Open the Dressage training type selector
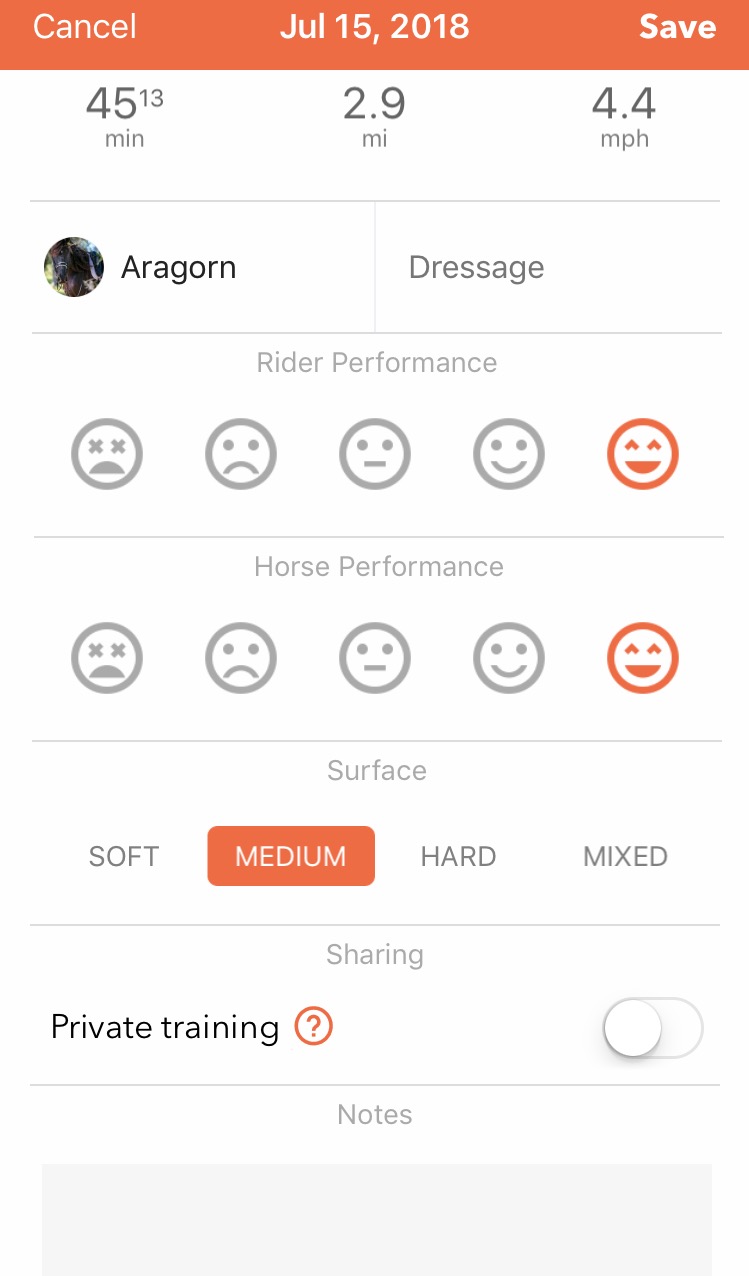This screenshot has height=1276, width=749. (476, 266)
